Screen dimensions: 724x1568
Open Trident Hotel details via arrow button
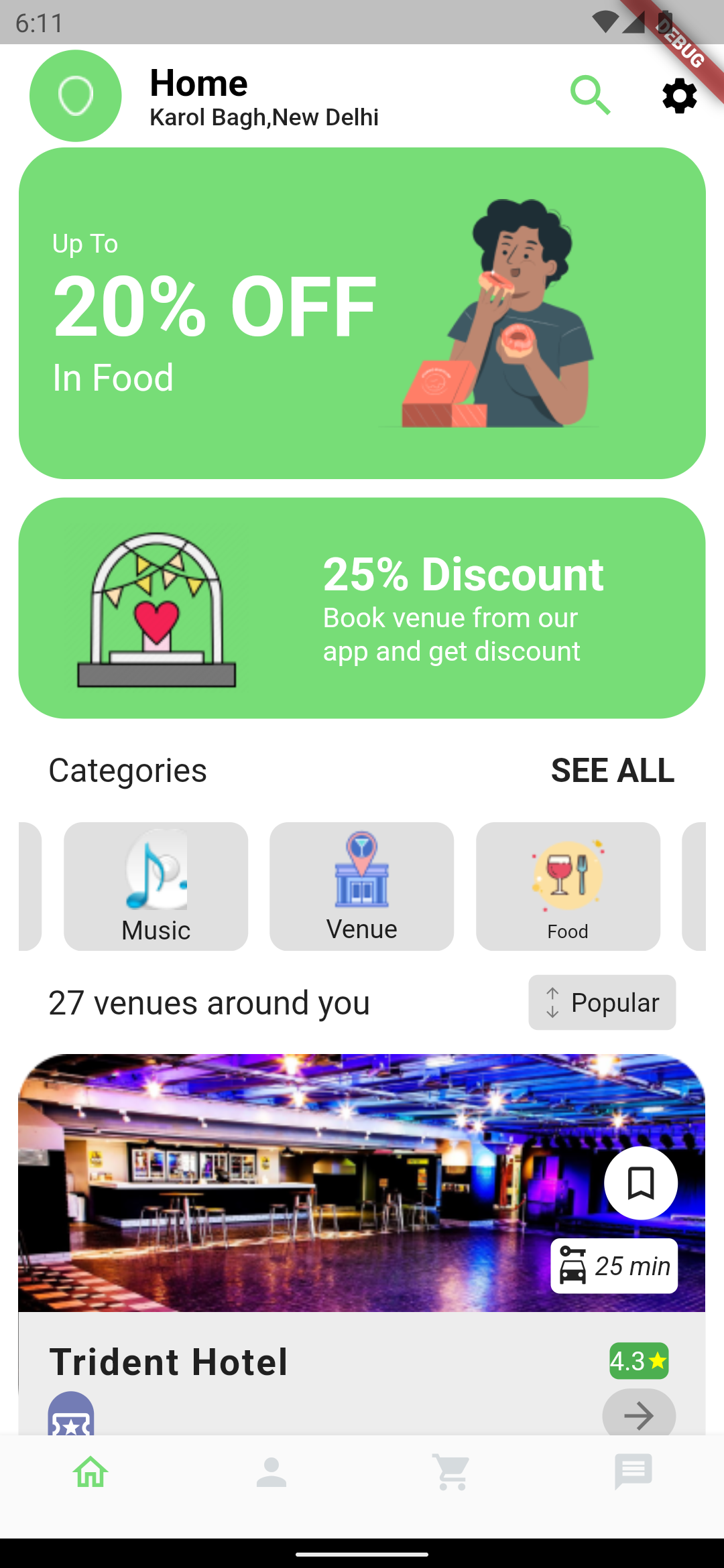coord(639,1417)
